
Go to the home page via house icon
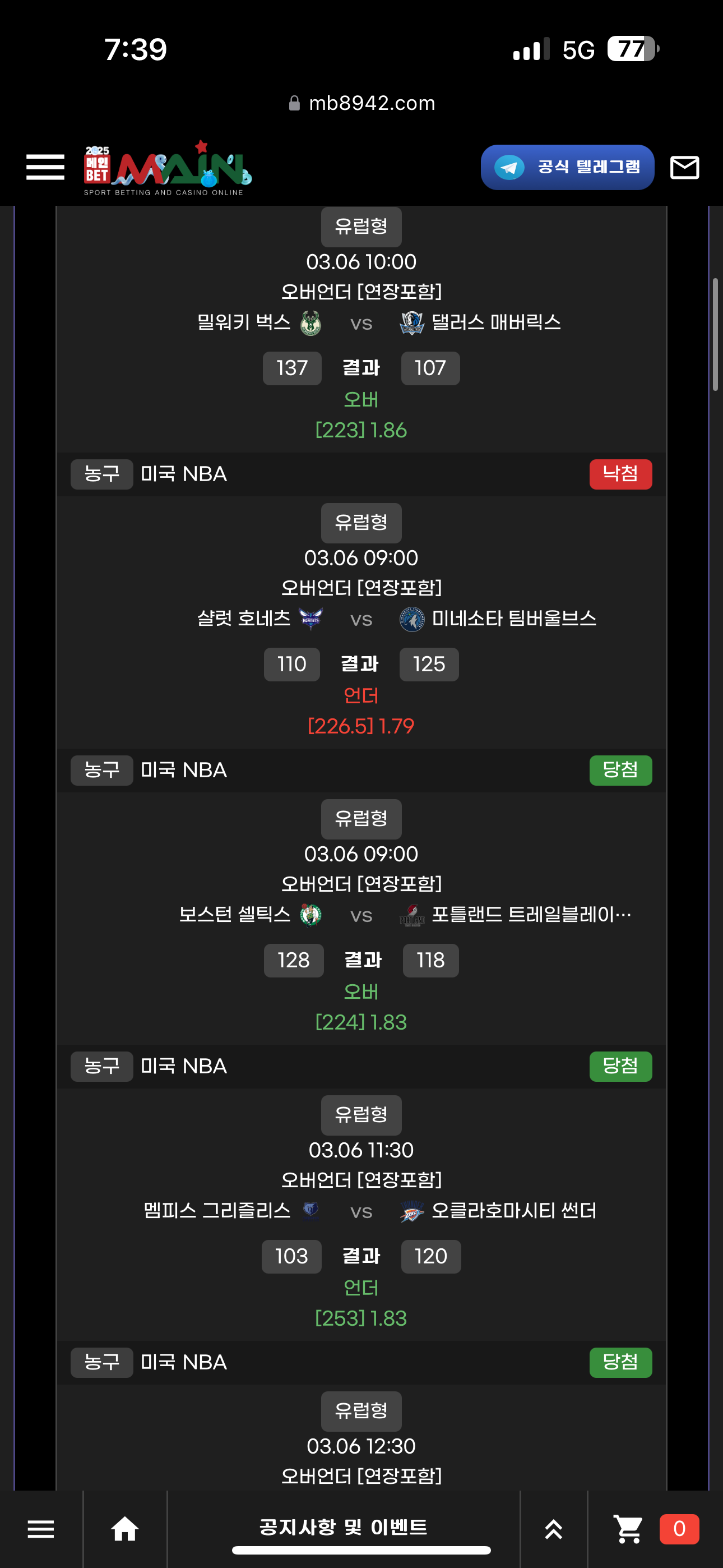click(x=125, y=1528)
